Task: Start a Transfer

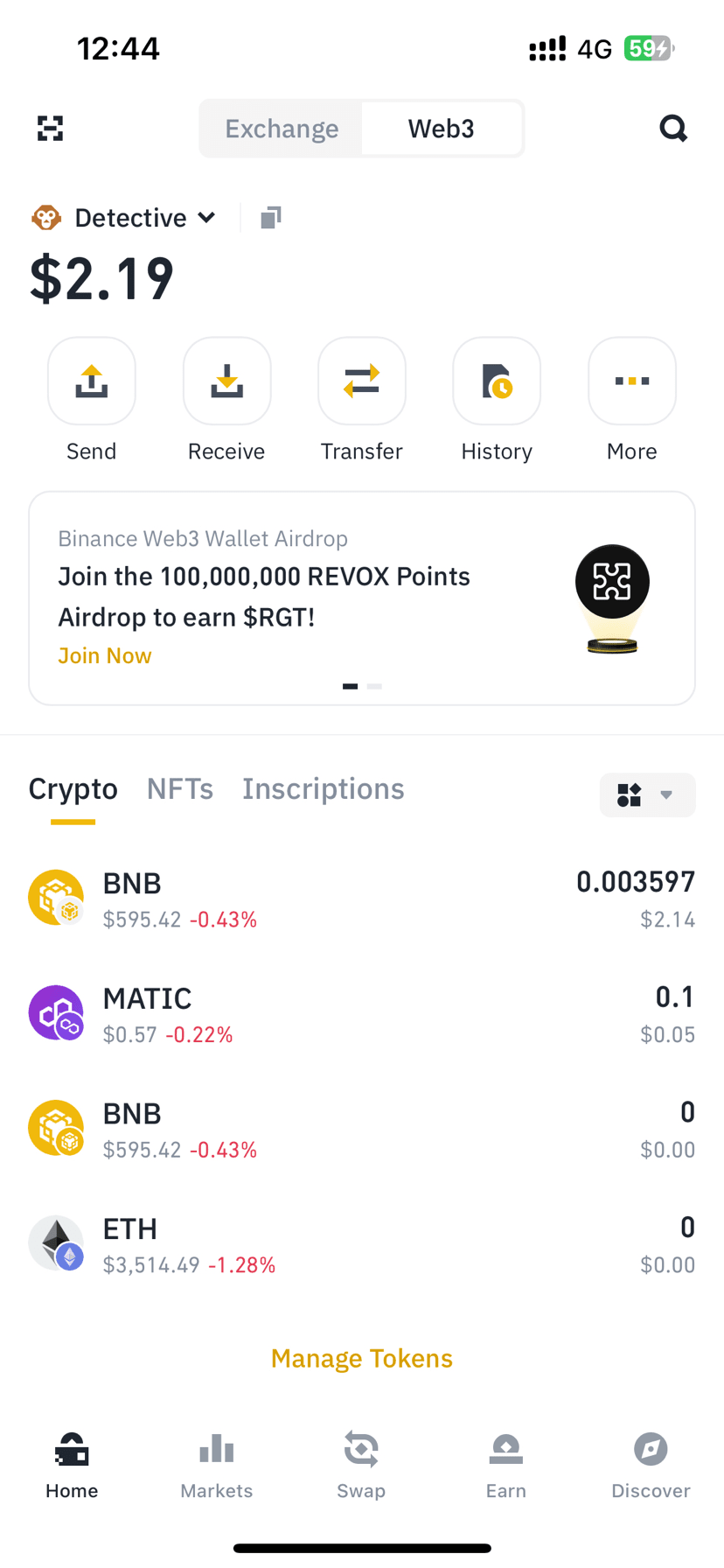Action: pos(362,382)
